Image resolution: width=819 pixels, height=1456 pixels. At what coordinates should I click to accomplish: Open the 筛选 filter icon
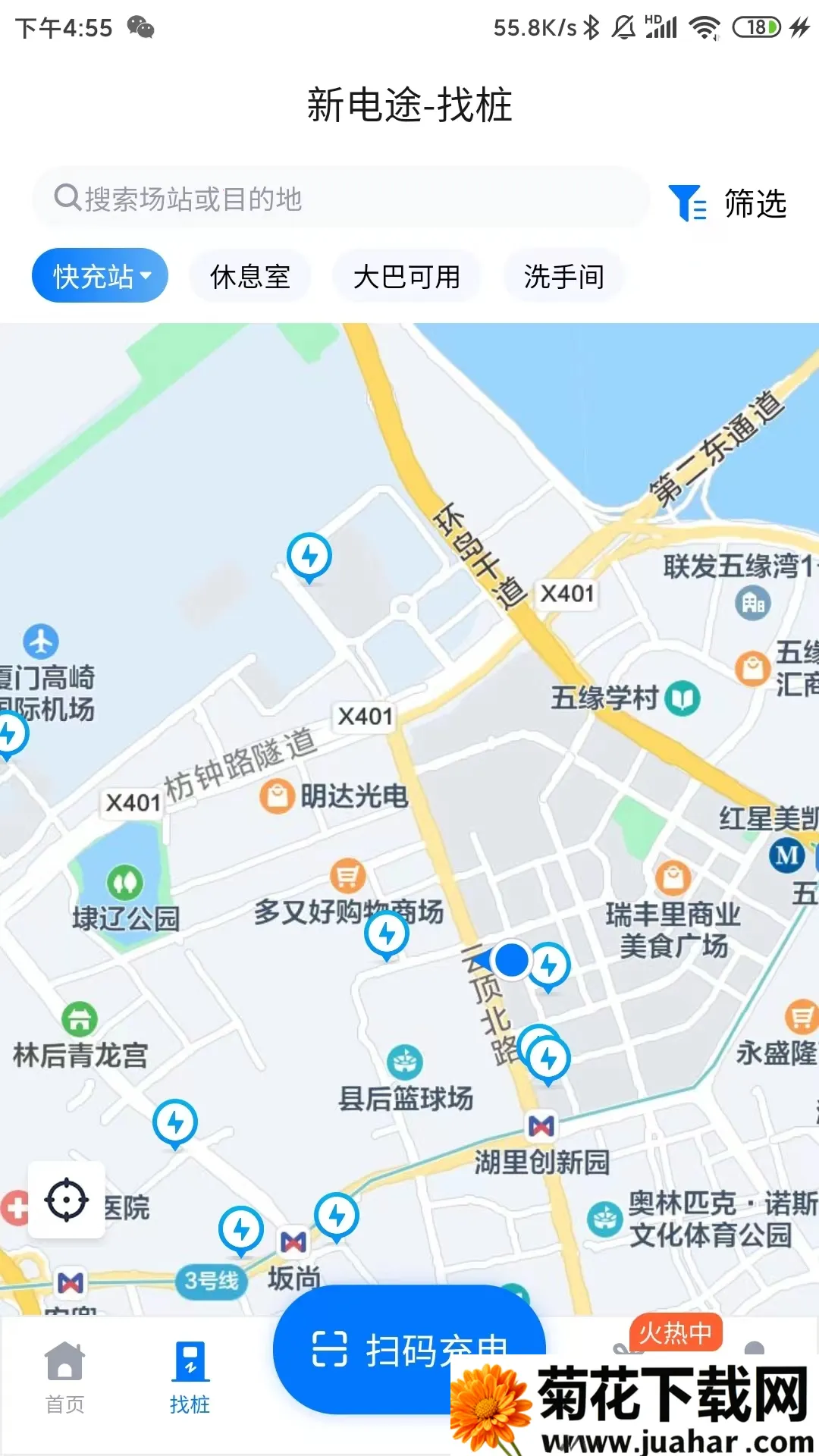click(686, 202)
